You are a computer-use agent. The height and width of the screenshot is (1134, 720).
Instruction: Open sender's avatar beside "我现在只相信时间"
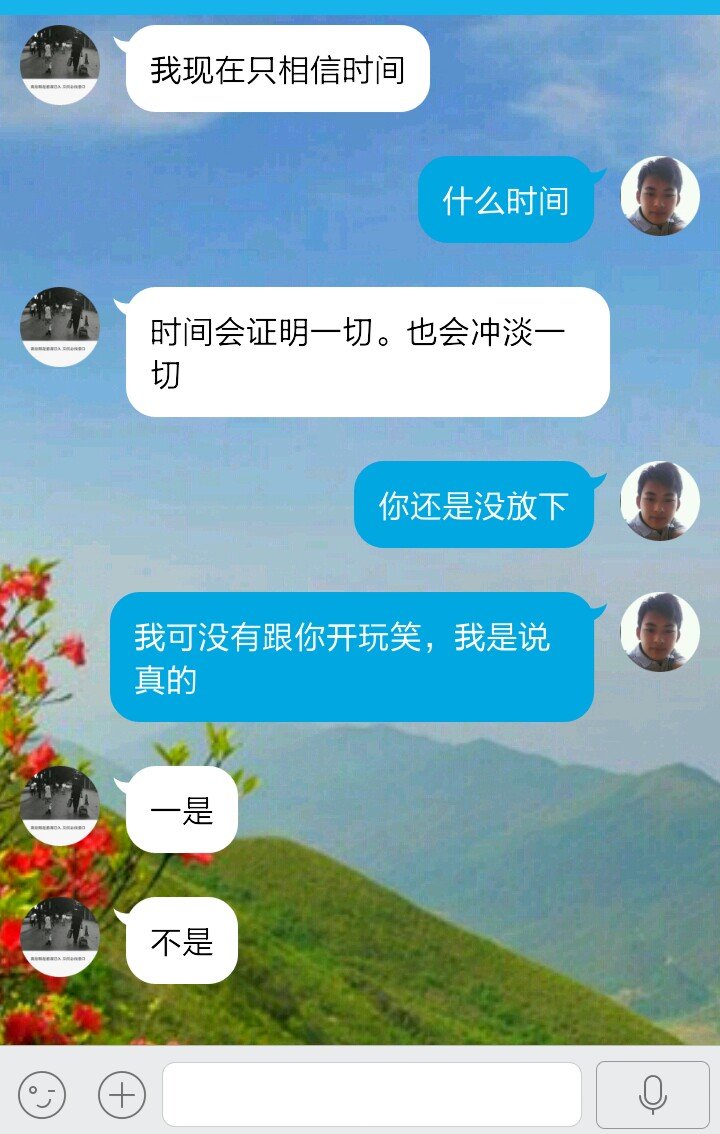[x=60, y=65]
